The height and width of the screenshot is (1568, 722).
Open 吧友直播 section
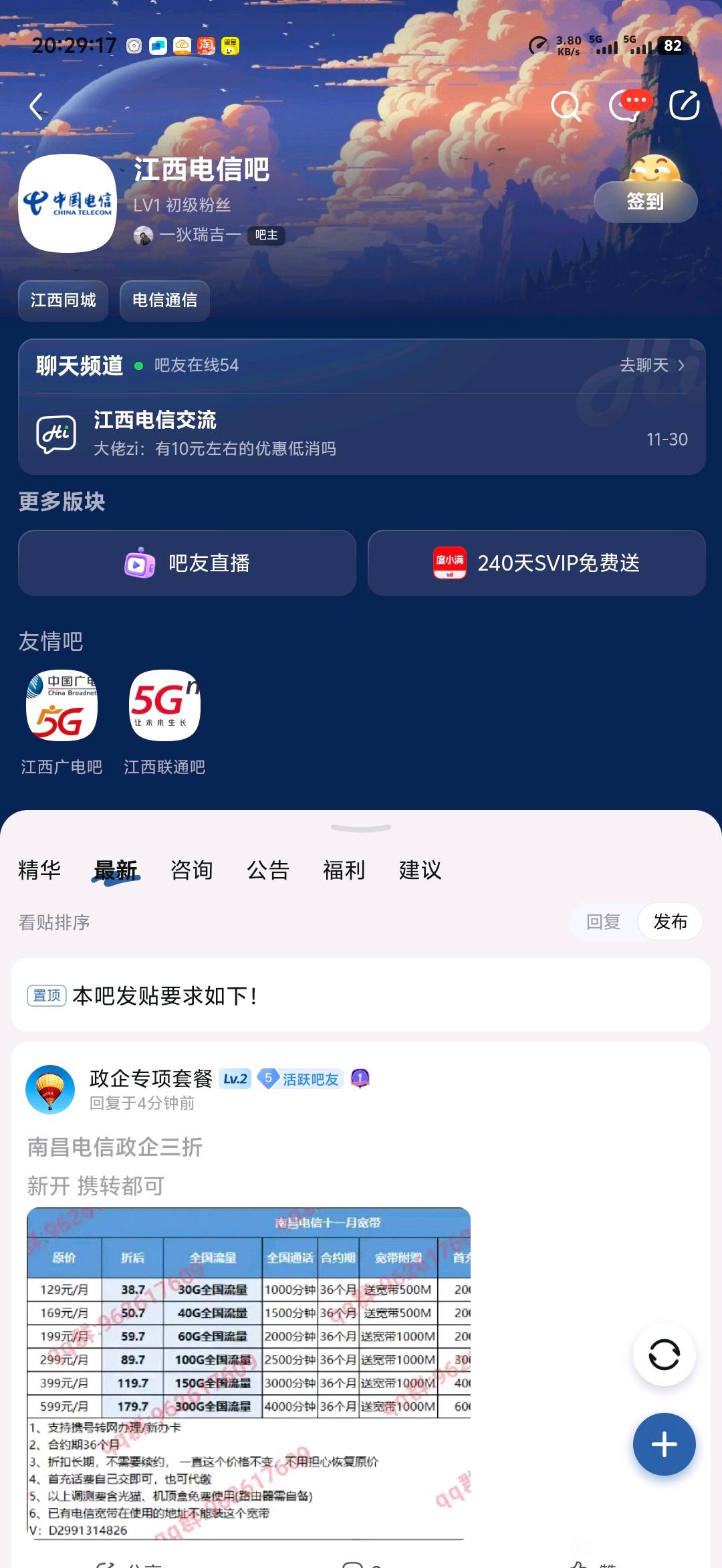coord(187,563)
